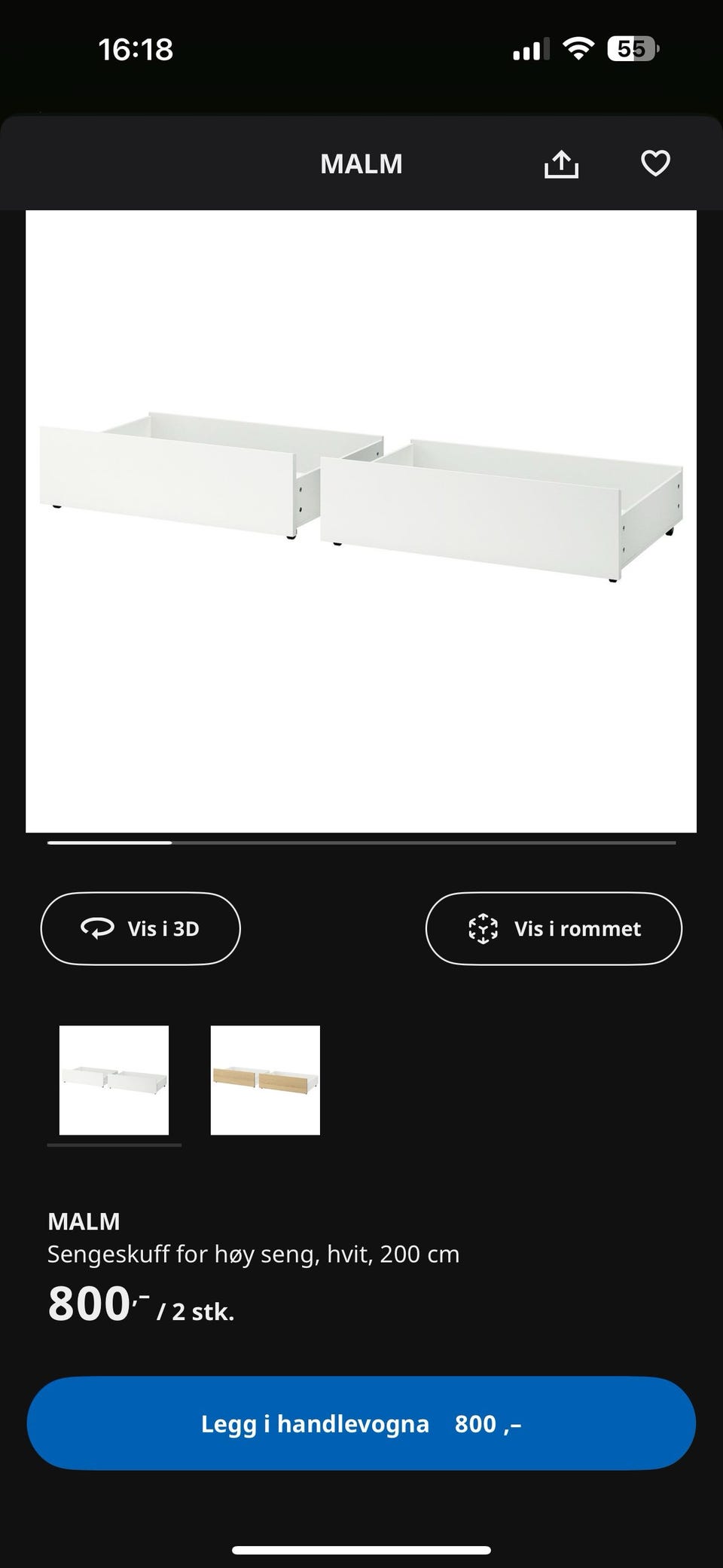The height and width of the screenshot is (1568, 723).
Task: Add MALM item to favorites with heart icon
Action: click(x=655, y=164)
